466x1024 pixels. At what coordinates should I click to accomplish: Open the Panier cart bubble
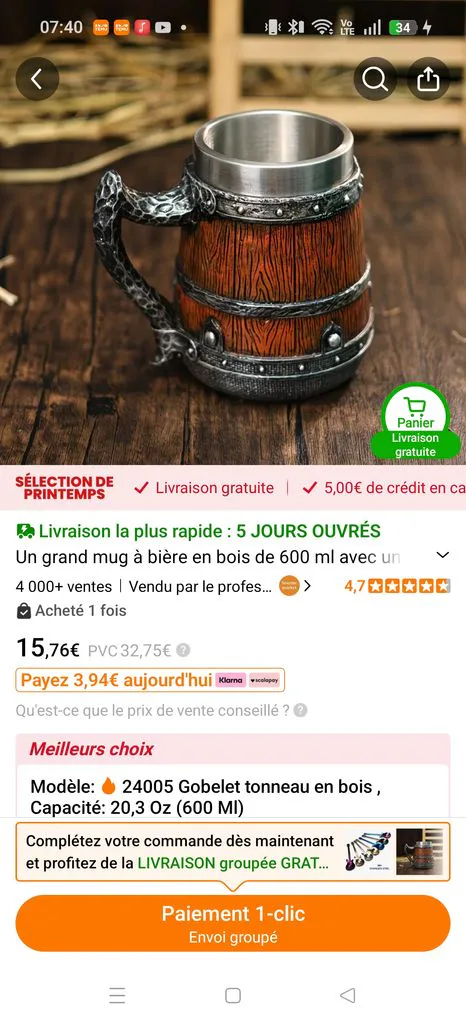(416, 421)
